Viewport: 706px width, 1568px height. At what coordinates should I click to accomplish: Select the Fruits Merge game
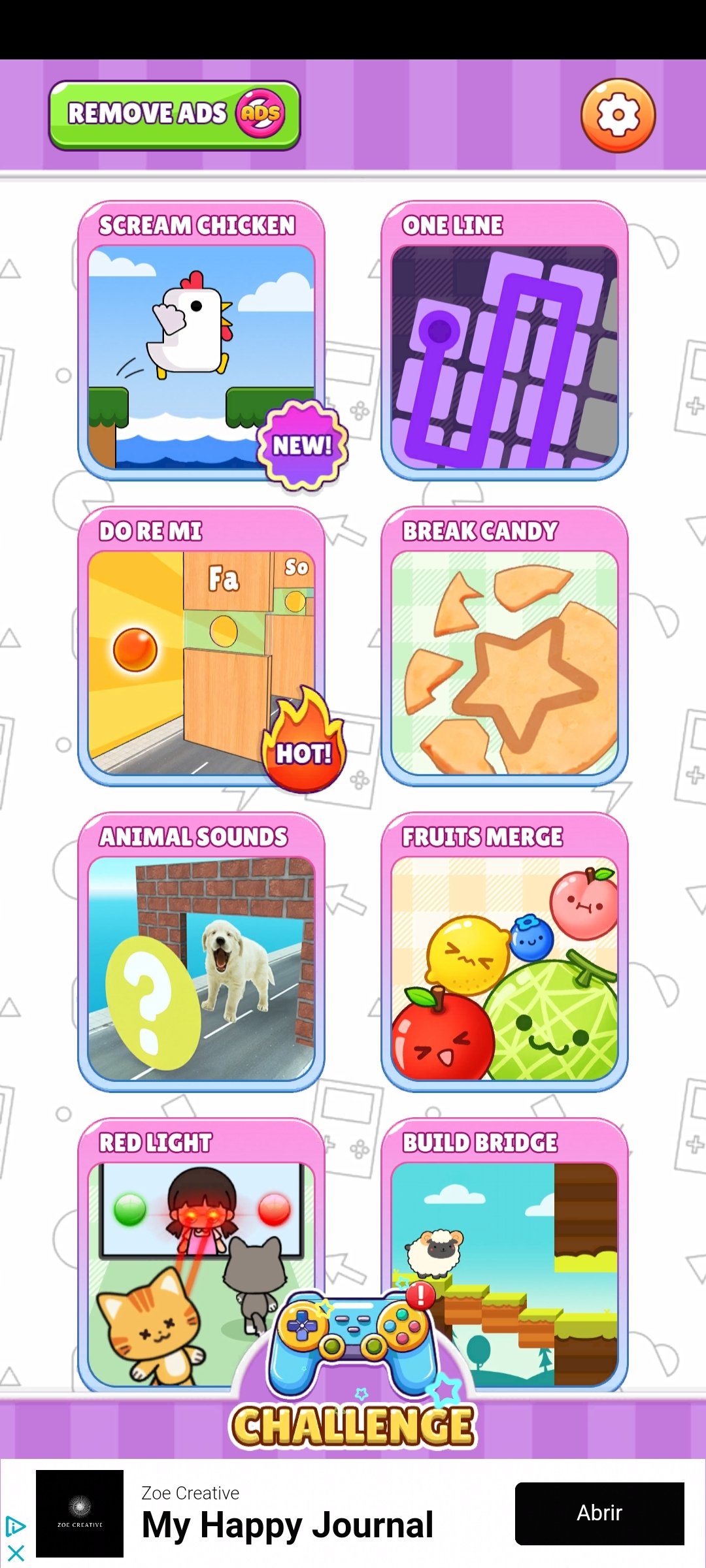pyautogui.click(x=505, y=952)
